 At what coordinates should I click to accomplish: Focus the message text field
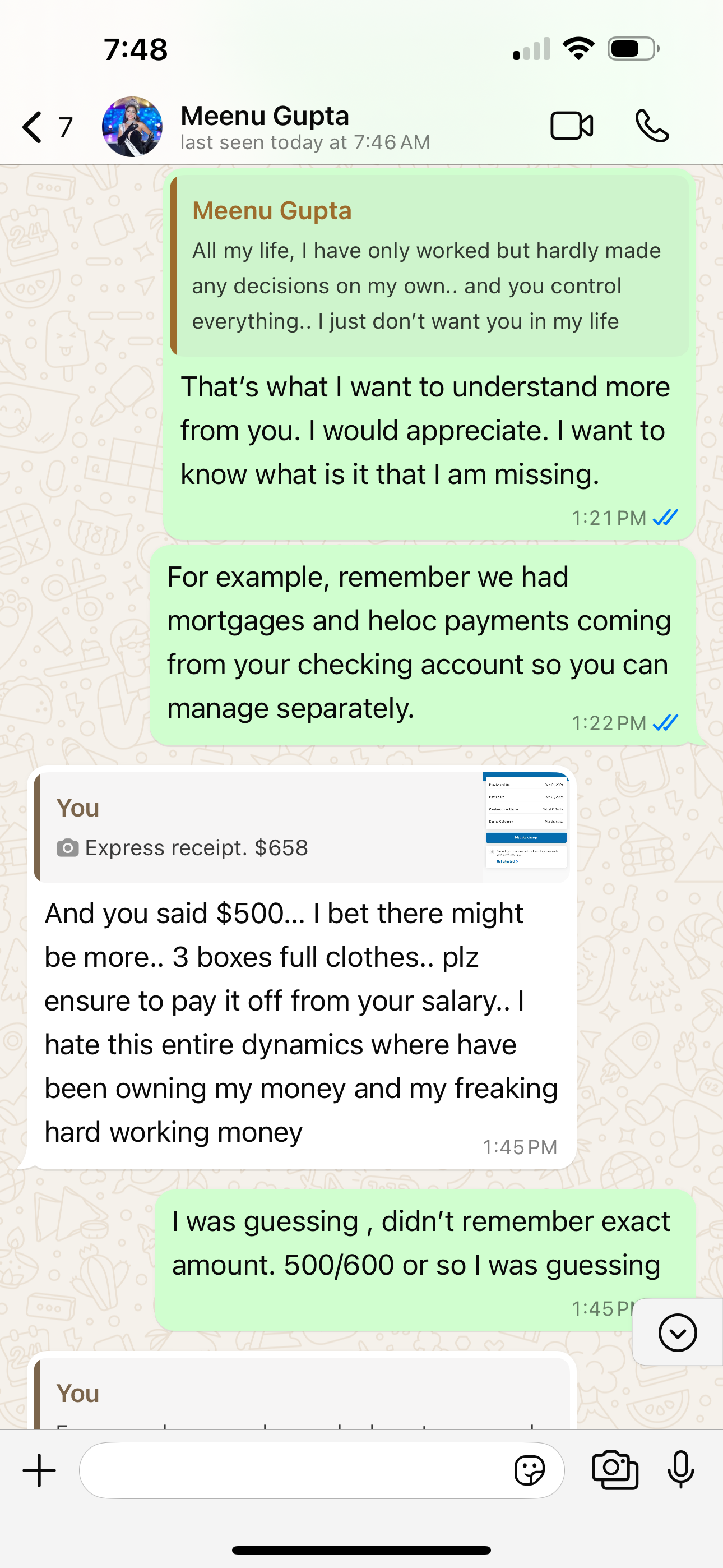pyautogui.click(x=292, y=1470)
